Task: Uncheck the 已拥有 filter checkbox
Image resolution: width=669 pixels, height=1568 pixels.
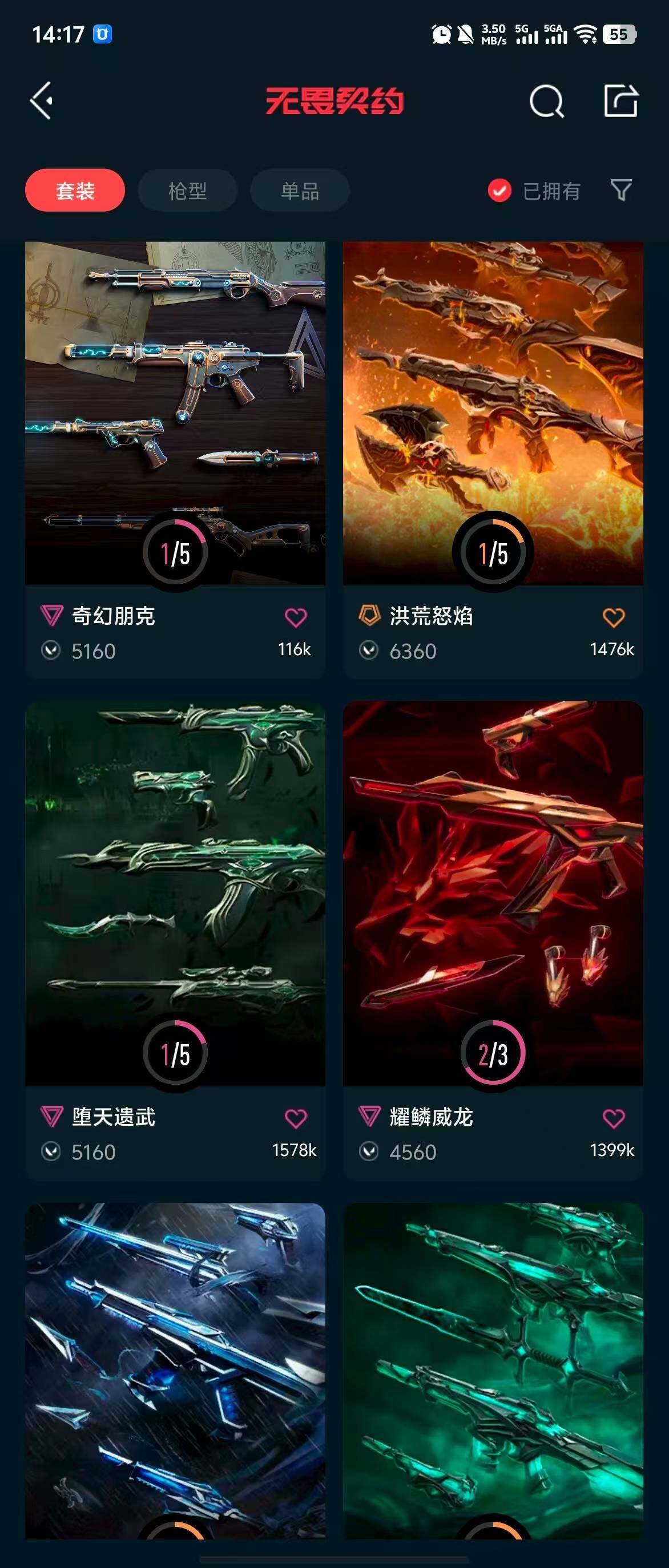Action: pos(499,191)
